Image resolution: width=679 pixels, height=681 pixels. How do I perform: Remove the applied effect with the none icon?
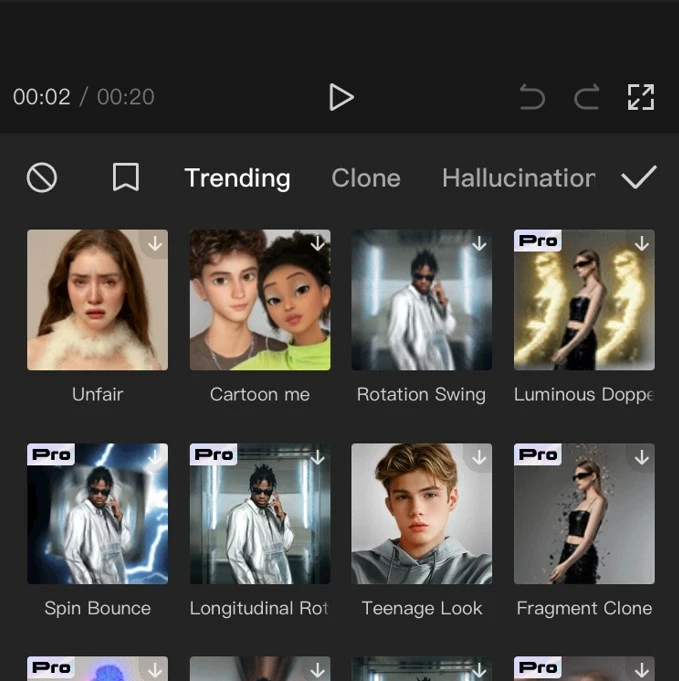point(42,178)
